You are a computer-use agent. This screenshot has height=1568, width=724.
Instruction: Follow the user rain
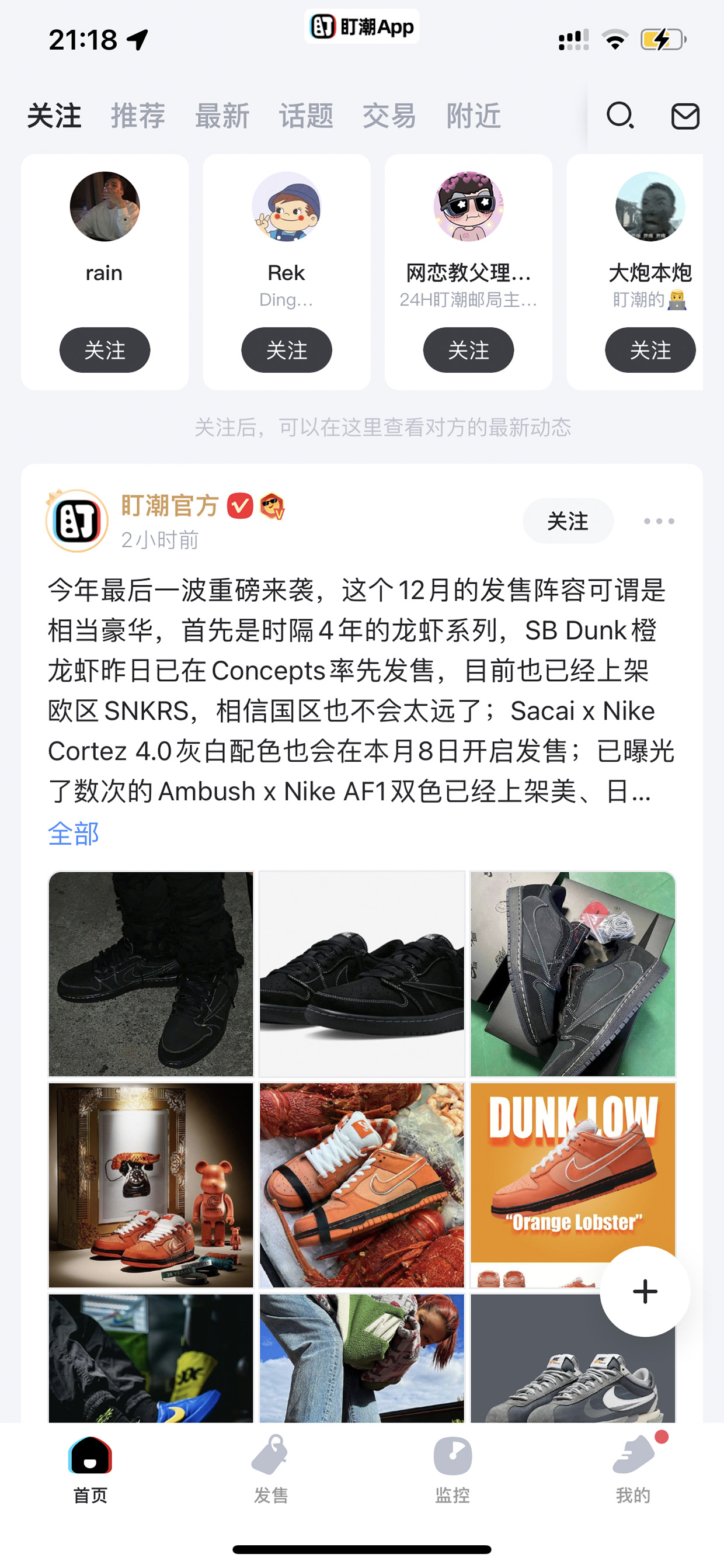(x=105, y=350)
